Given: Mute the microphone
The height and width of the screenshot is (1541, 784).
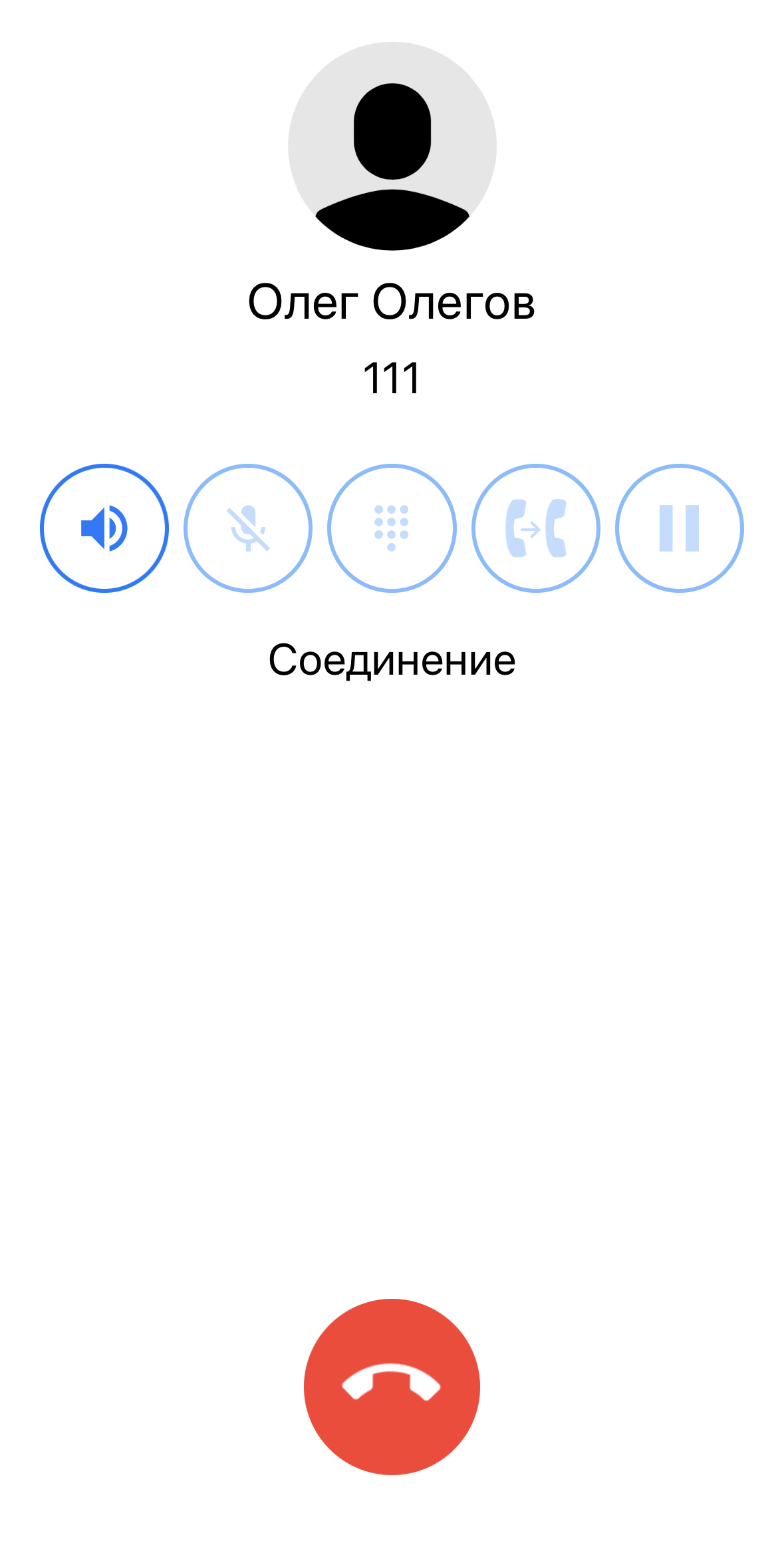Looking at the screenshot, I should pos(248,528).
